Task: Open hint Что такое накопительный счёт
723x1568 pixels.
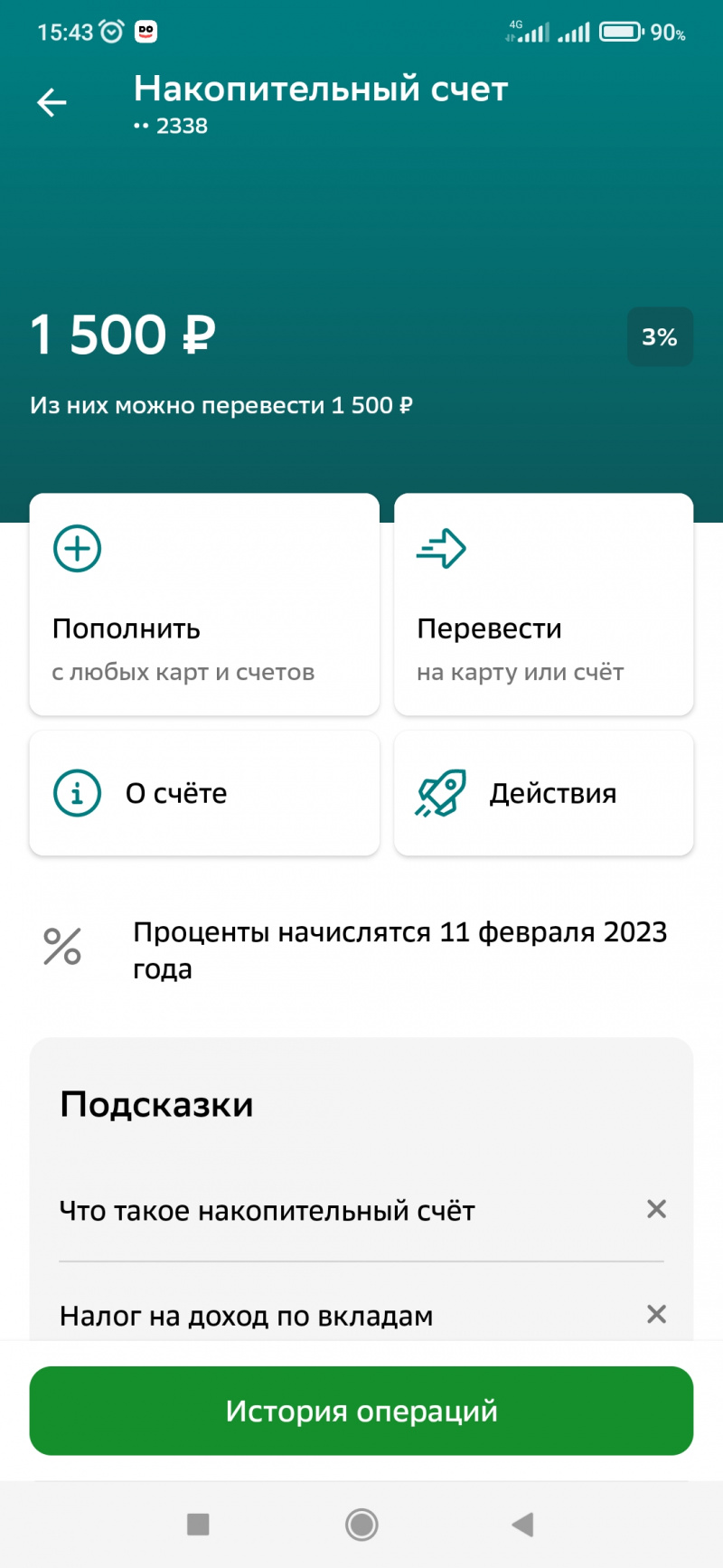Action: [x=268, y=1211]
